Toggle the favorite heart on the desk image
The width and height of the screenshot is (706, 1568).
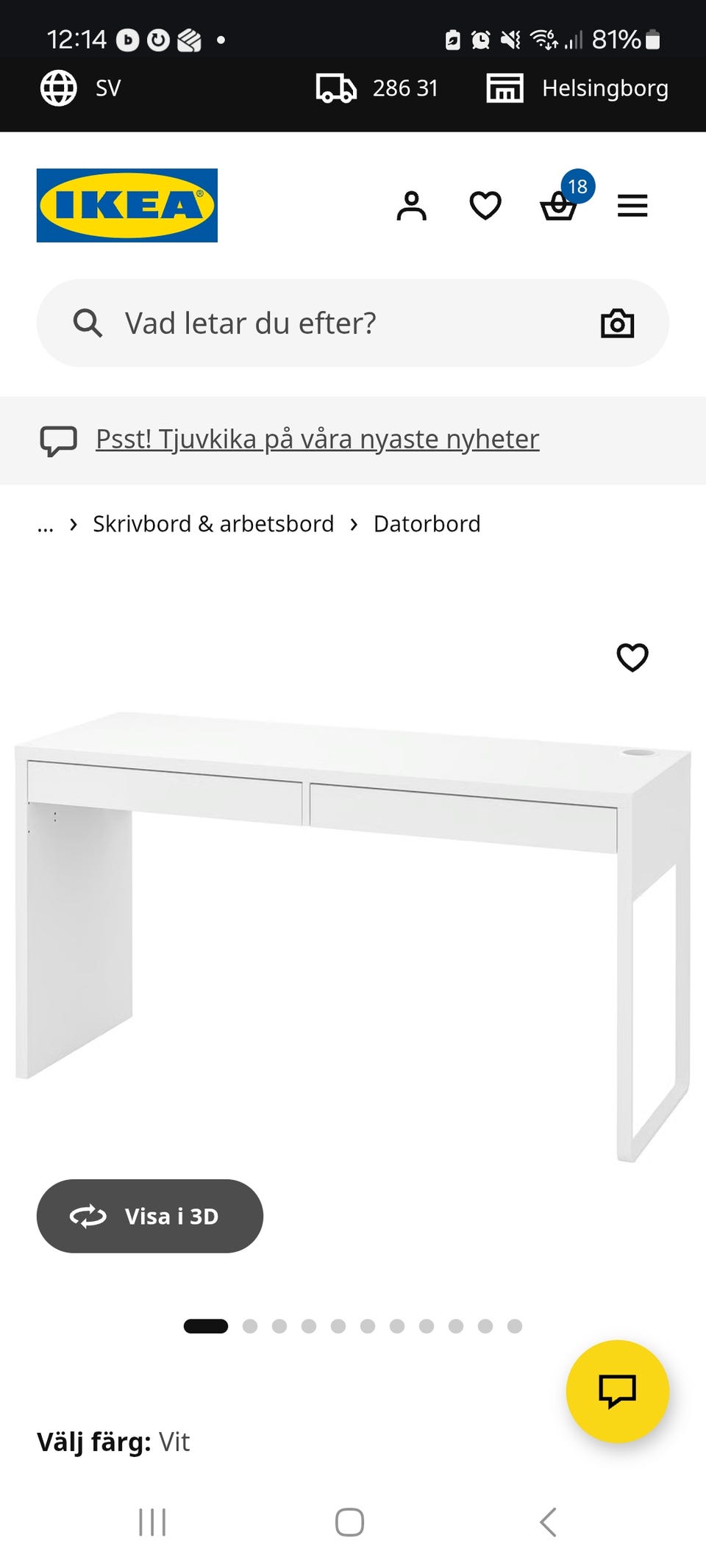point(632,658)
